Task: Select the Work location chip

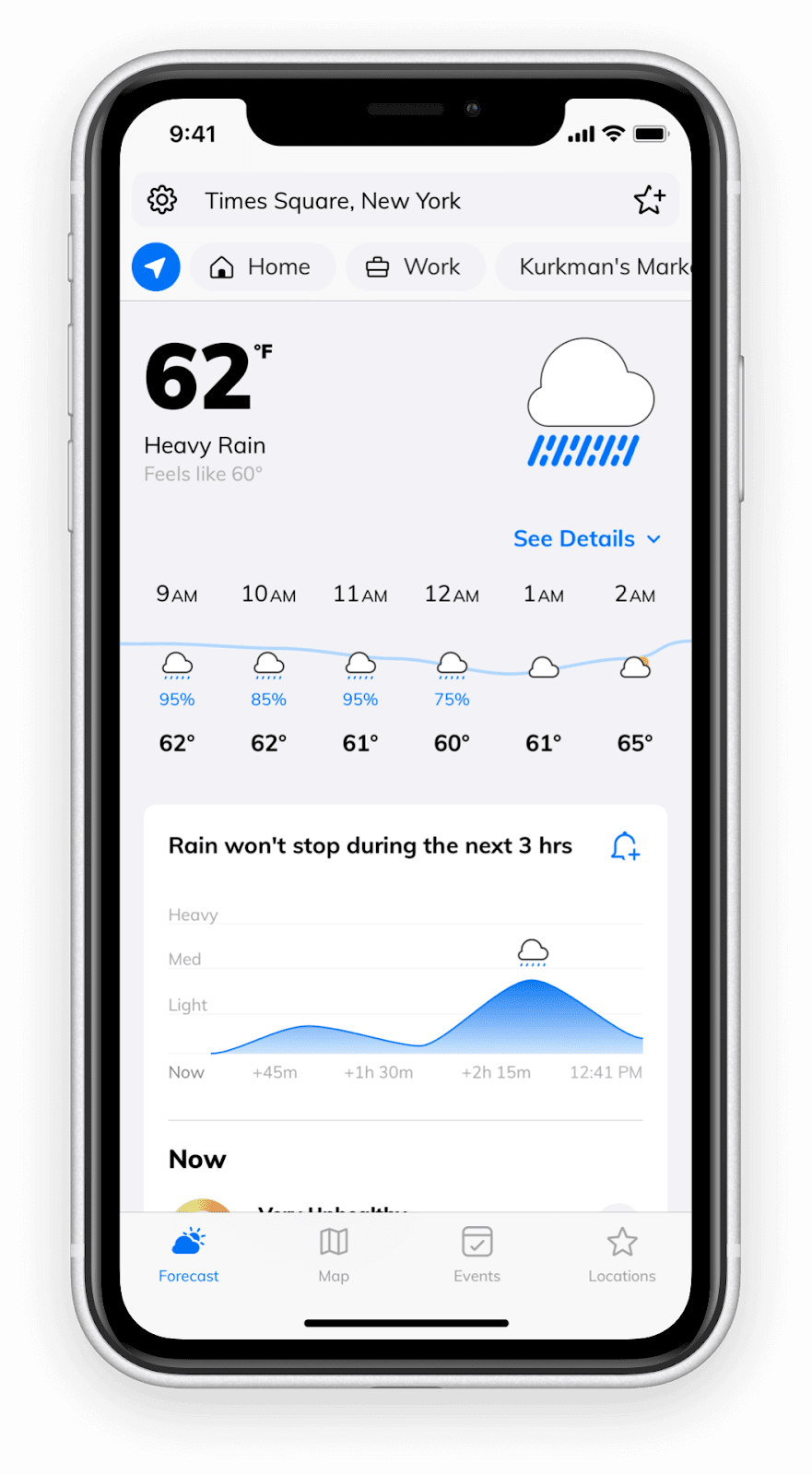Action: (x=414, y=267)
